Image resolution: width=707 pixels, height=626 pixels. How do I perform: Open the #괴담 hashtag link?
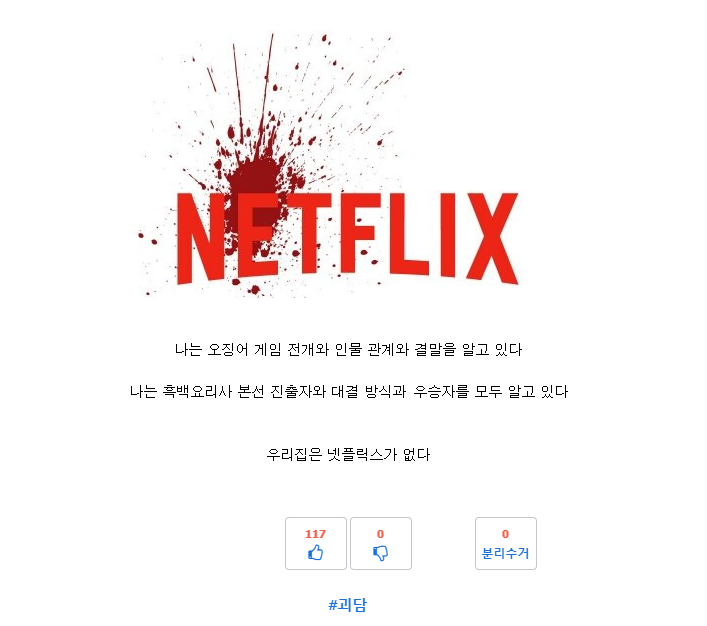click(x=347, y=605)
